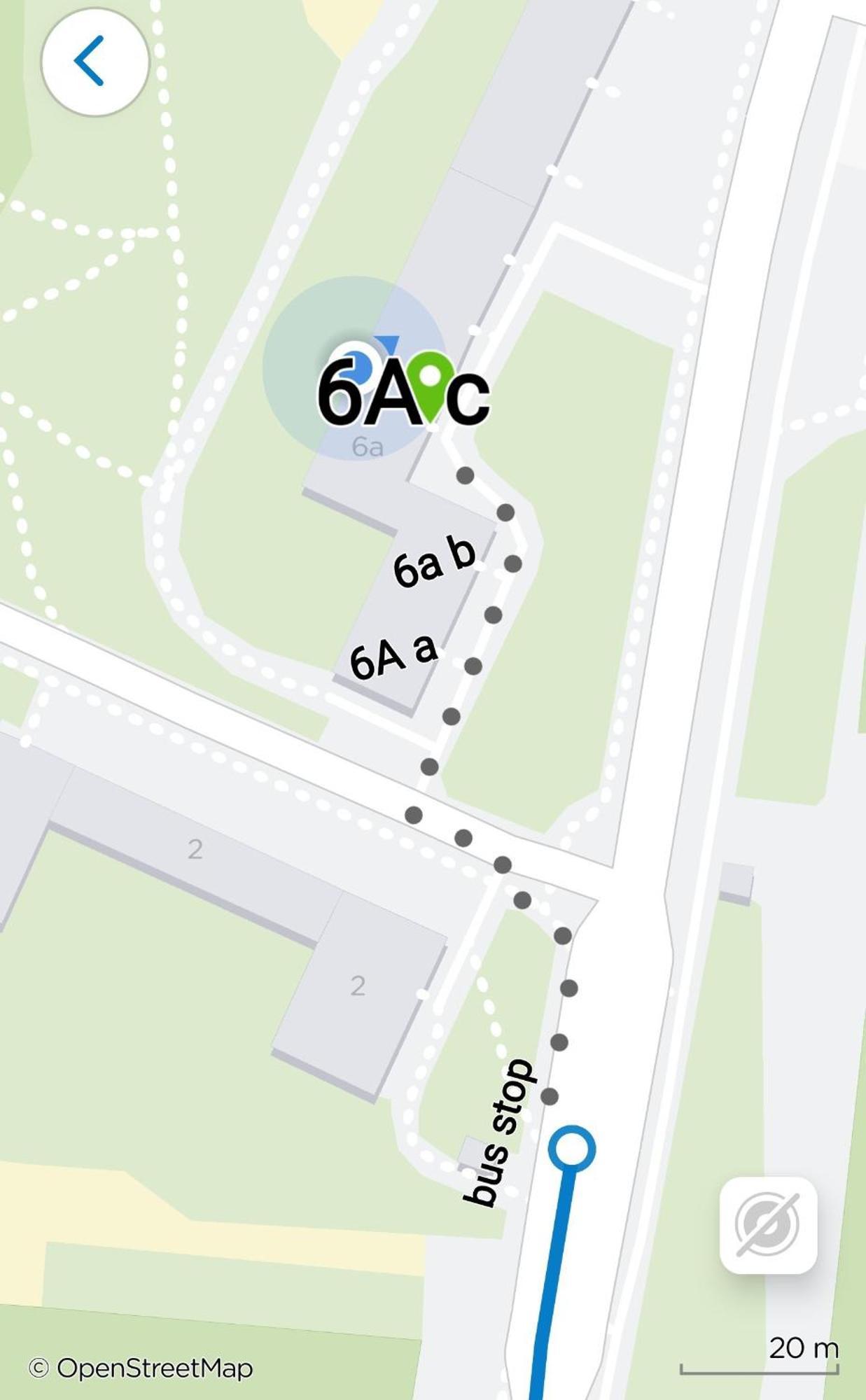Go back using the blue arrow button
The width and height of the screenshot is (866, 1400).
(95, 62)
